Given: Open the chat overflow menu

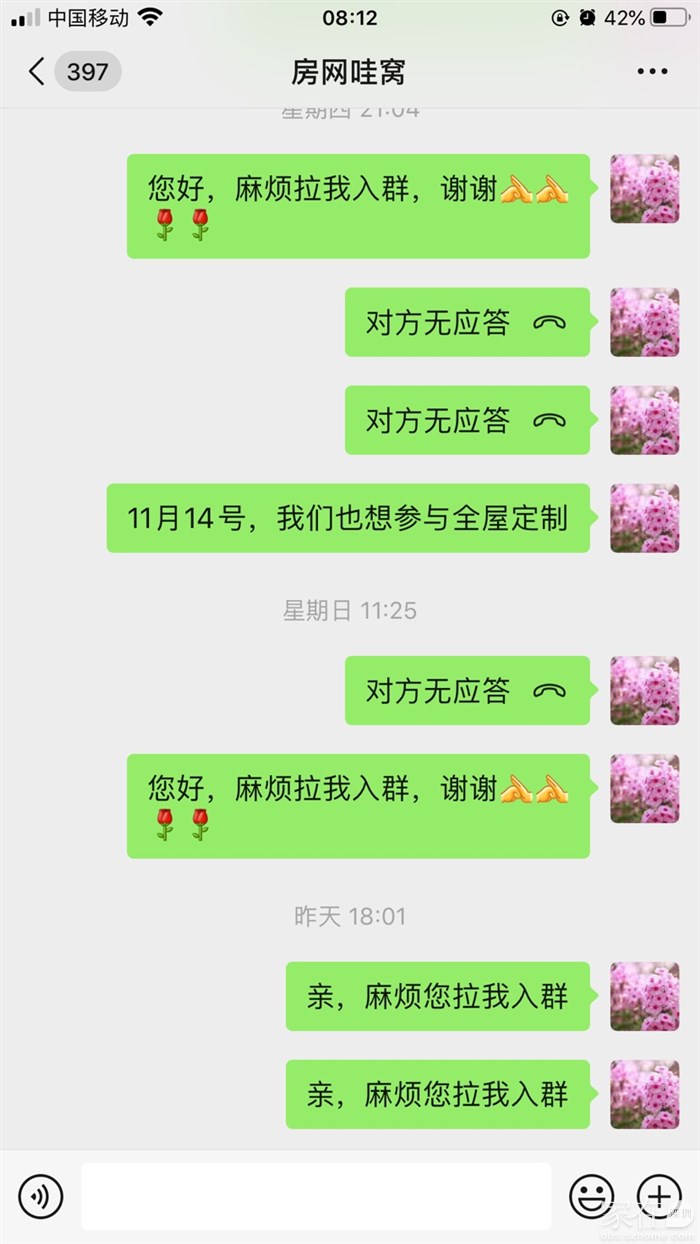Looking at the screenshot, I should 652,72.
